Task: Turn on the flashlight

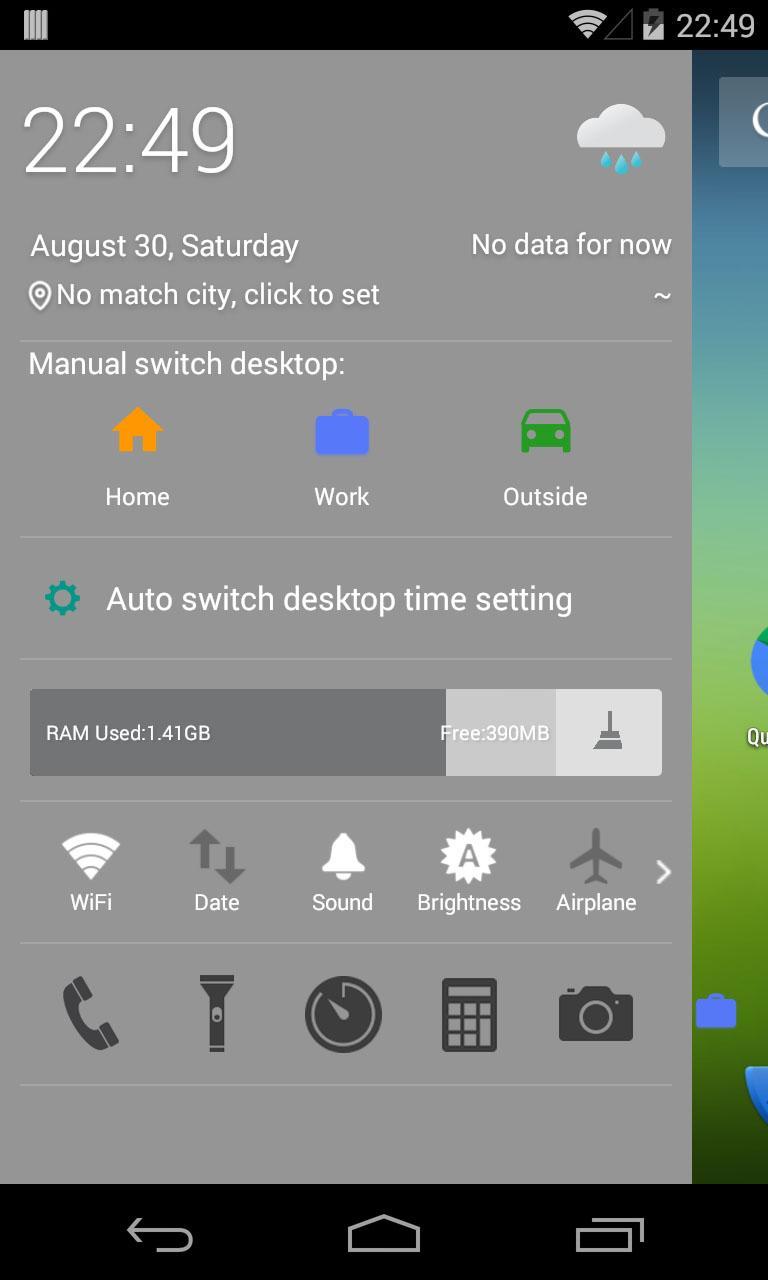Action: point(217,1014)
